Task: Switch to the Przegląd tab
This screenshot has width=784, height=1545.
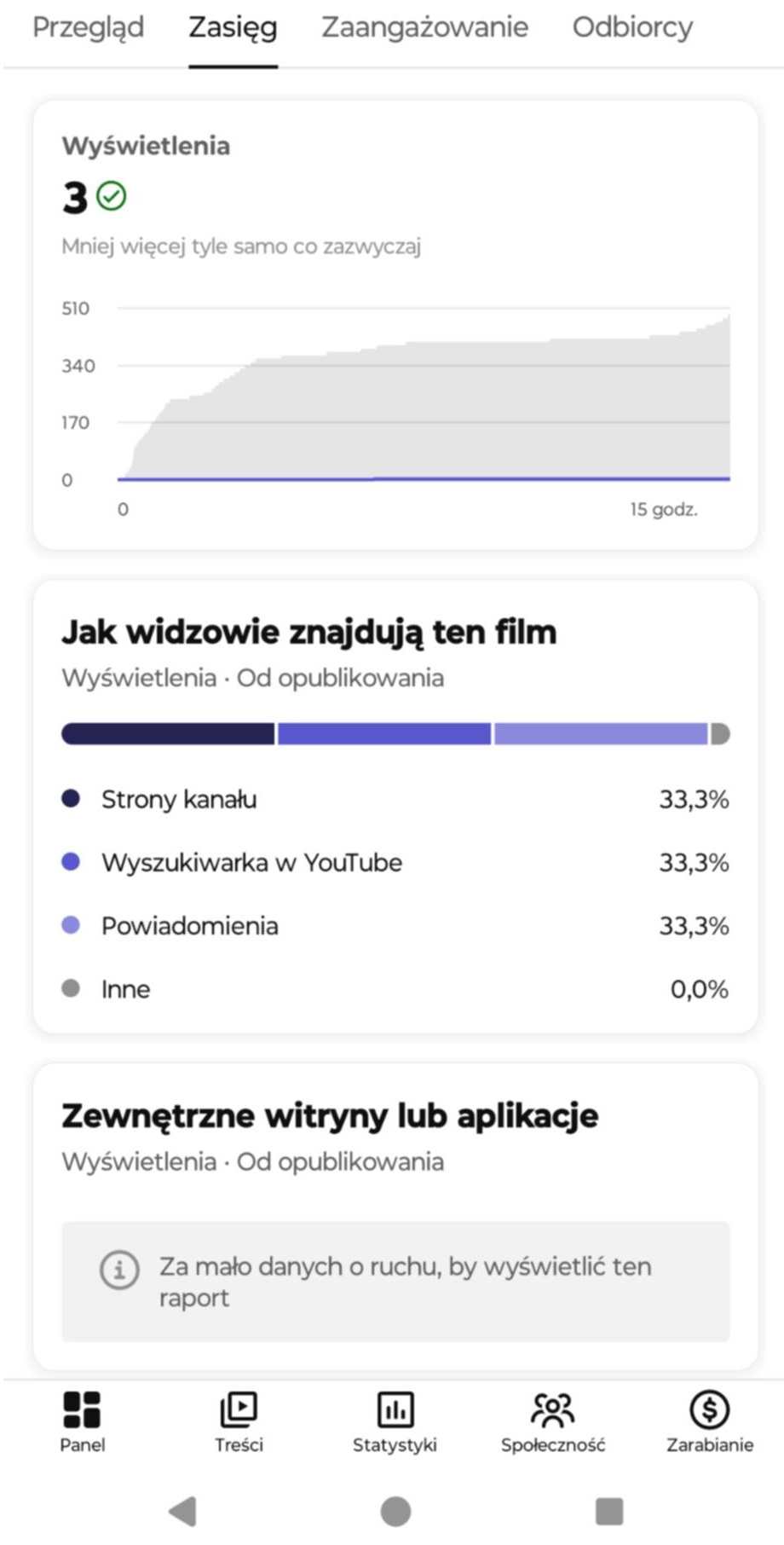Action: (88, 27)
